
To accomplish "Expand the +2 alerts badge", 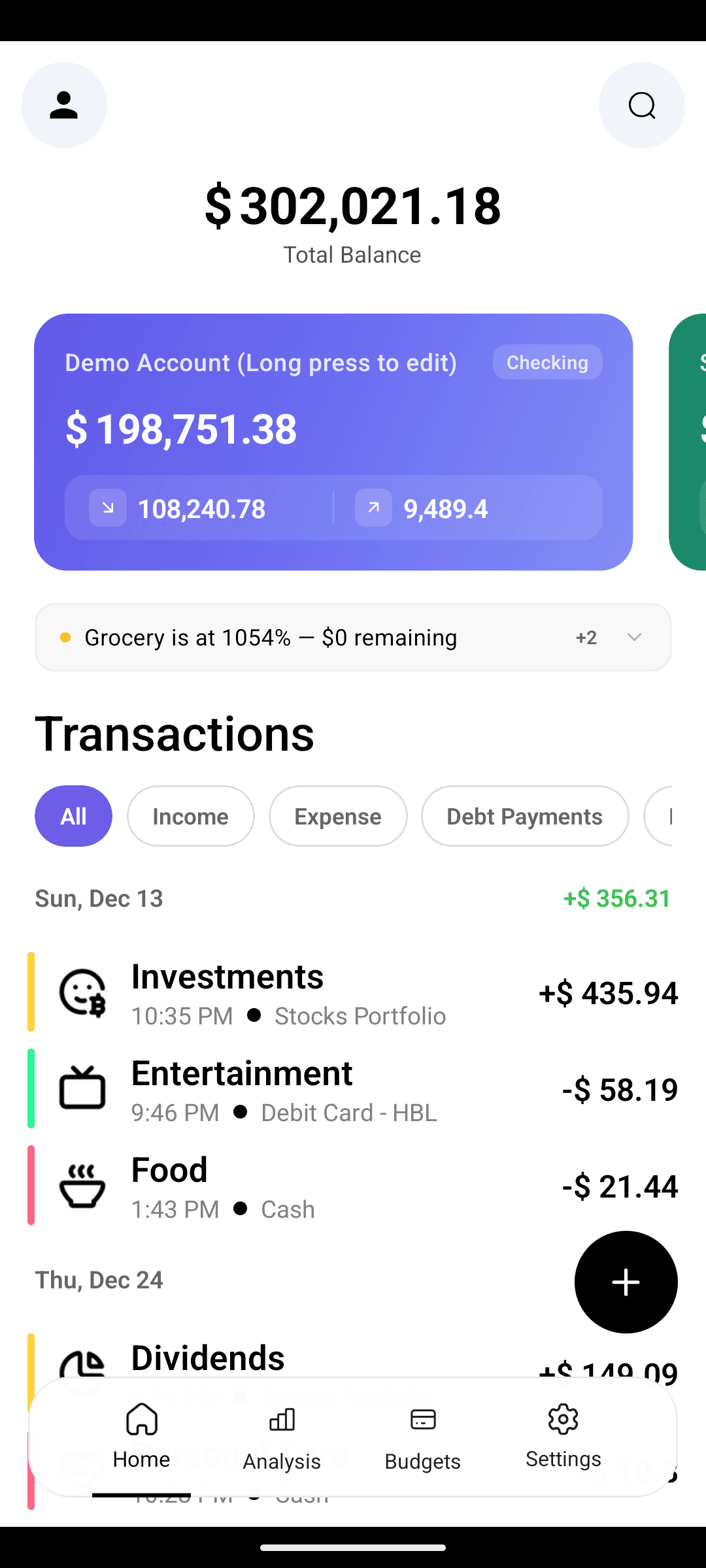I will pyautogui.click(x=585, y=637).
